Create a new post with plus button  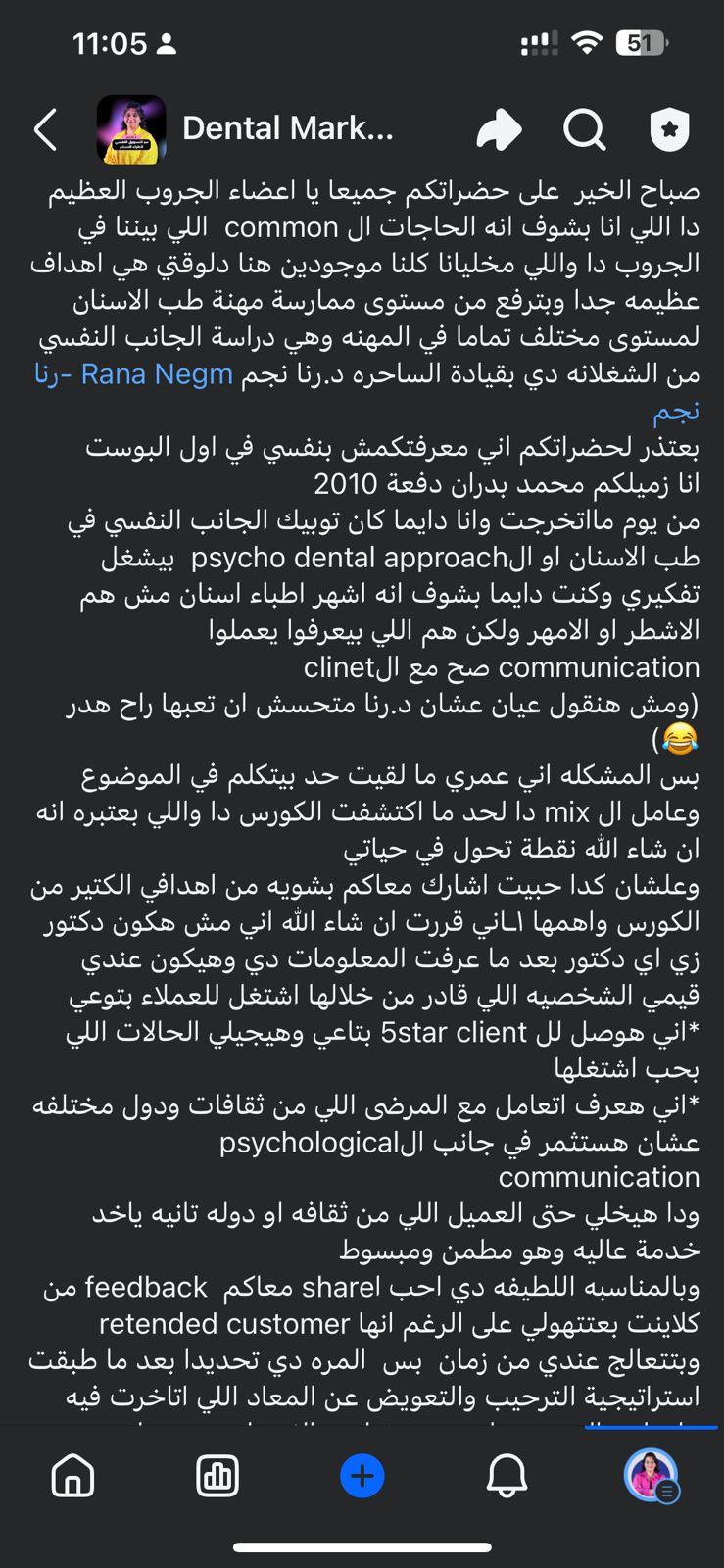coord(362,1475)
